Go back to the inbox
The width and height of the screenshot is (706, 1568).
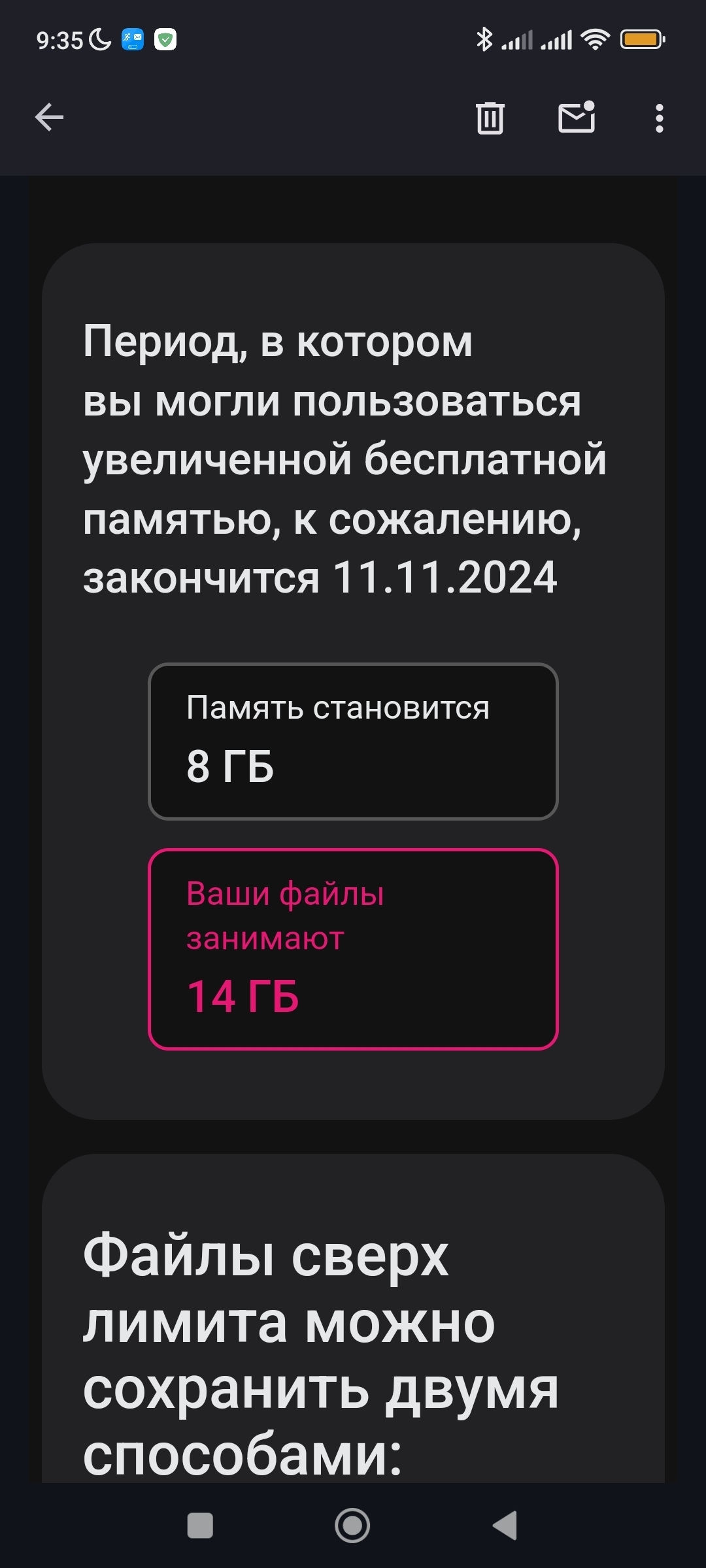pos(49,118)
